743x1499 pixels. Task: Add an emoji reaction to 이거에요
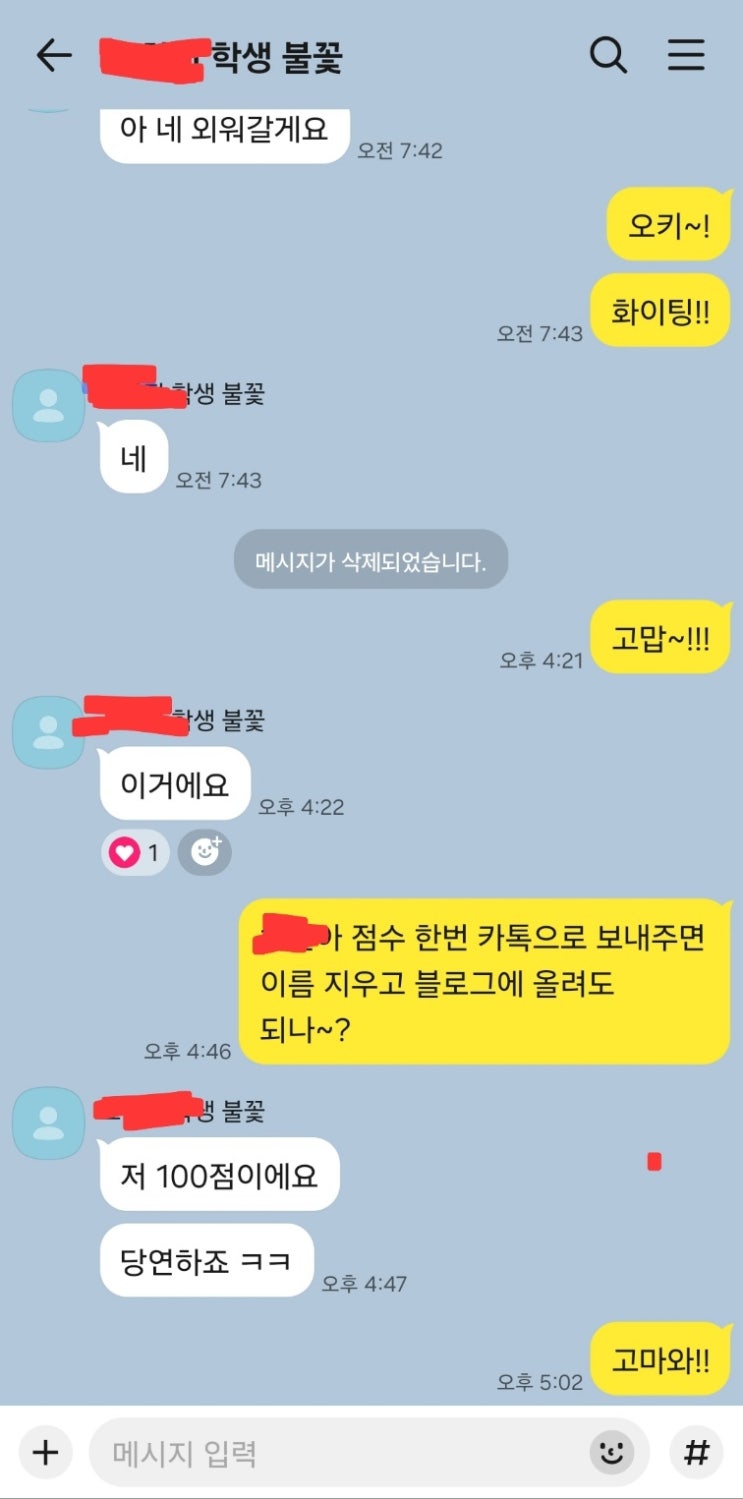pos(205,853)
